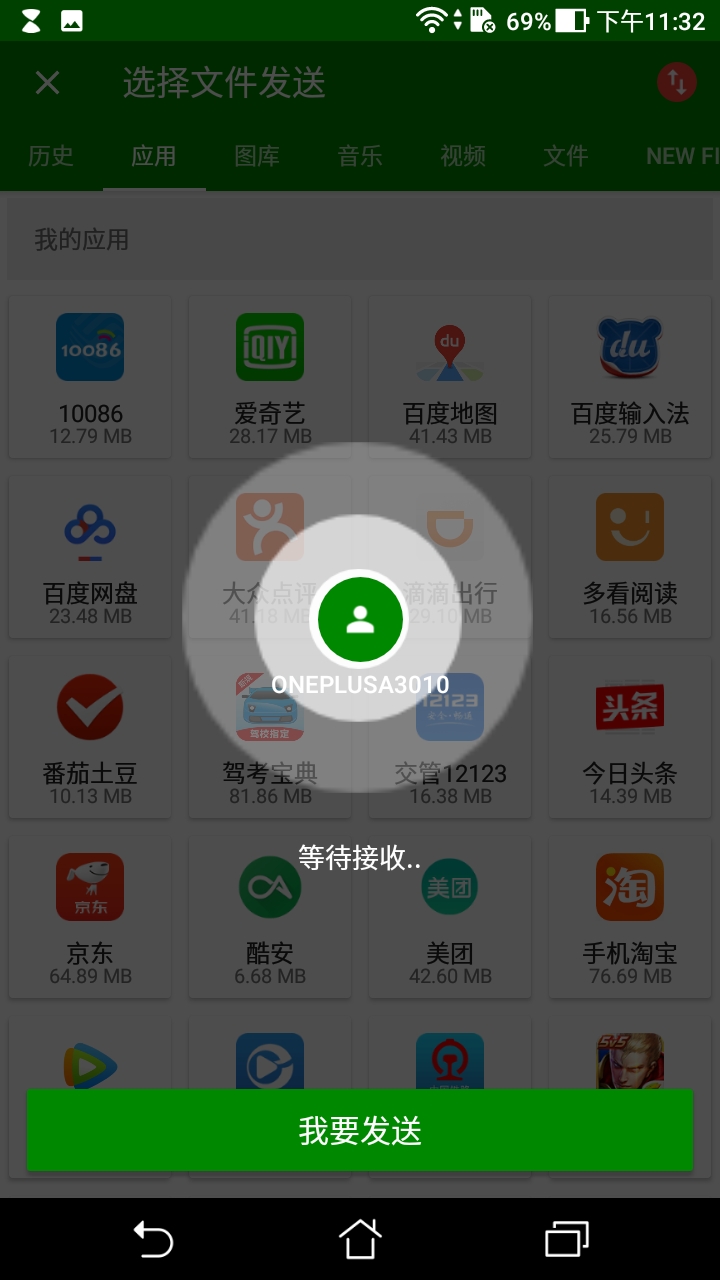Select the 京东 app icon
Viewport: 720px width, 1280px height.
[89, 887]
